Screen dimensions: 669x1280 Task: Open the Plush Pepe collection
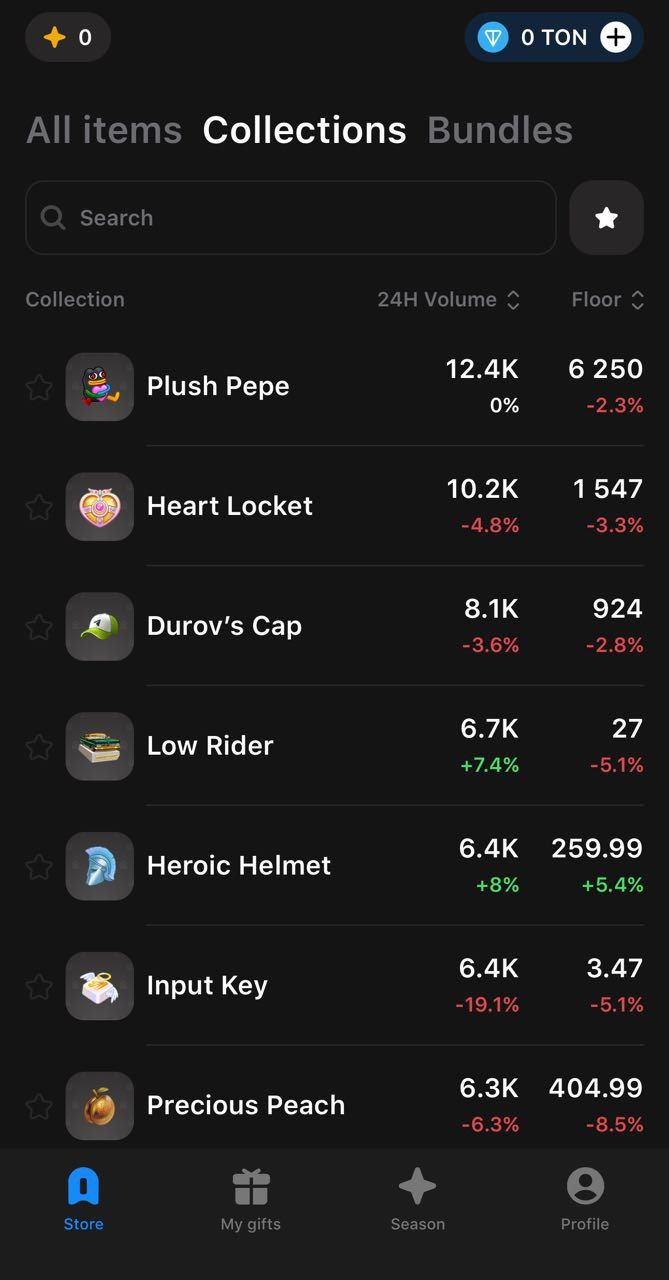coord(218,387)
